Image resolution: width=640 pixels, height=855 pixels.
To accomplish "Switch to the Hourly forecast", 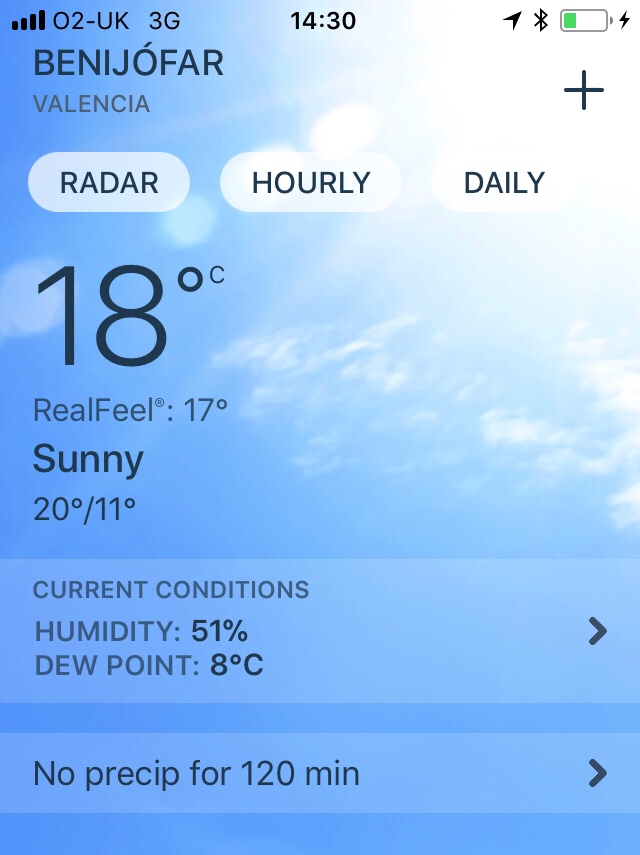I will (311, 182).
